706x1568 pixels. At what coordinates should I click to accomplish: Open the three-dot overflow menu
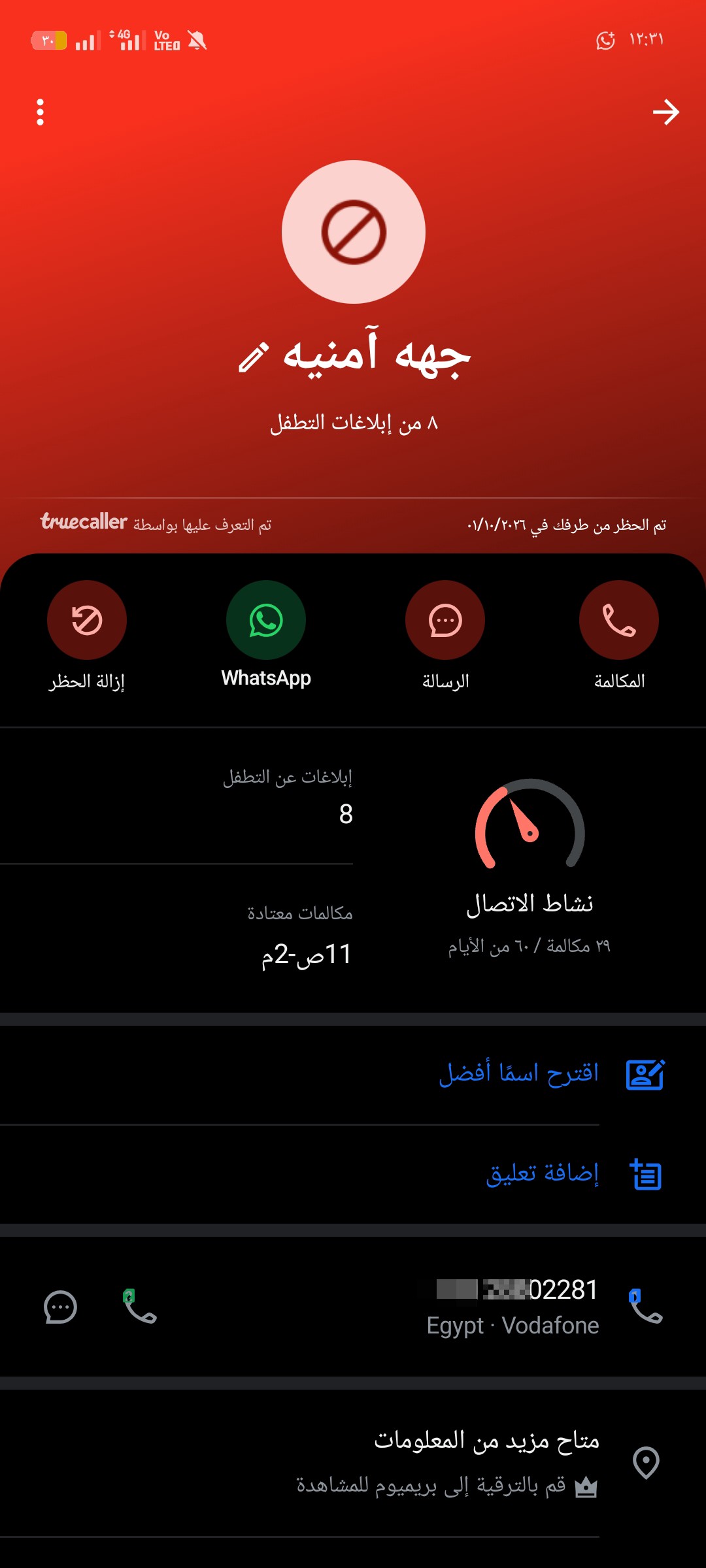(x=40, y=112)
